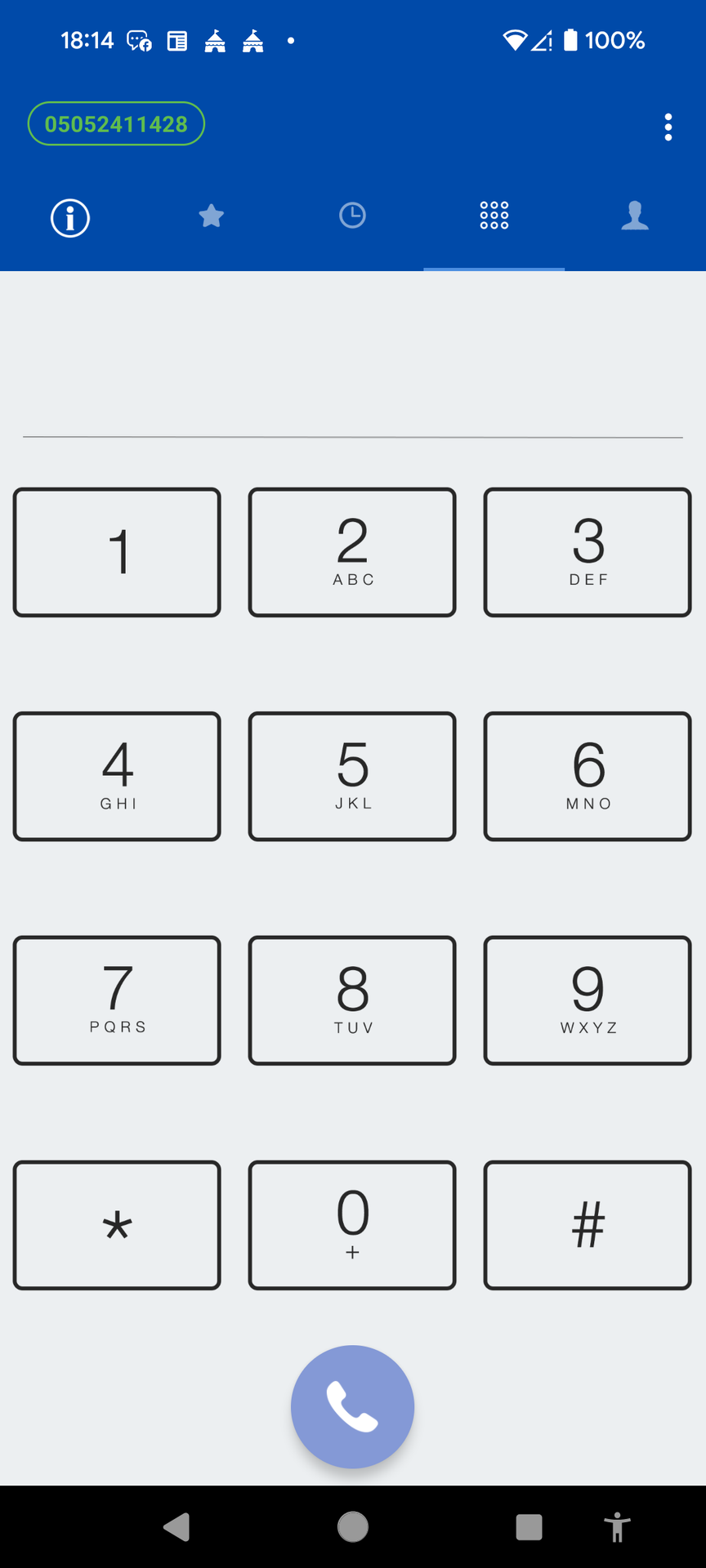Open the contacts tab
This screenshot has height=1568, width=706.
tap(635, 216)
